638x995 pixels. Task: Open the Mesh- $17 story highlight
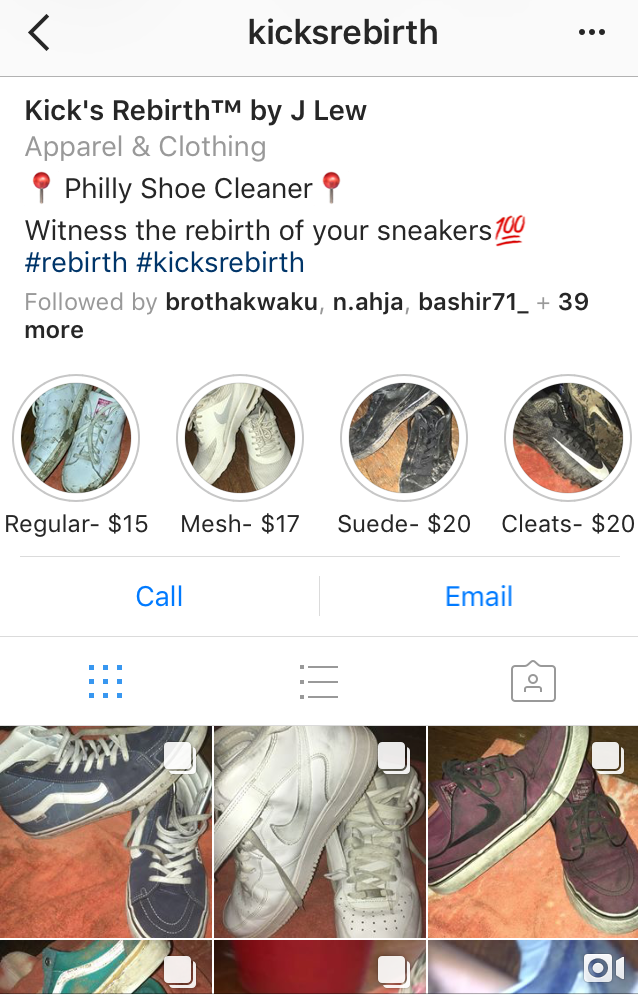(x=240, y=438)
